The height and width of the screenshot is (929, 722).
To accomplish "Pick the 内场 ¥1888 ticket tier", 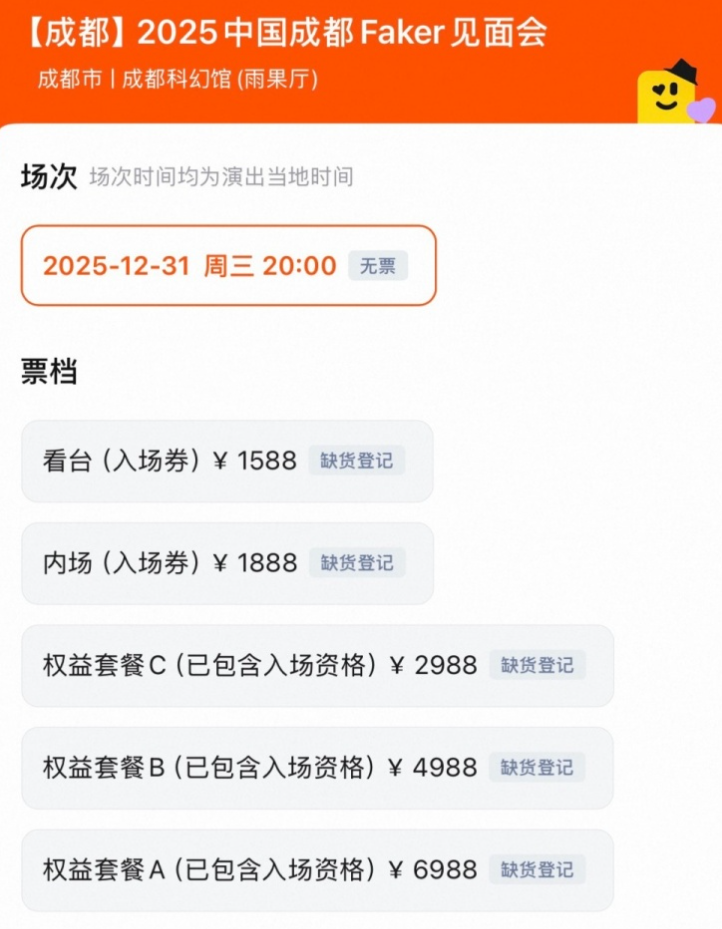I will tap(226, 563).
